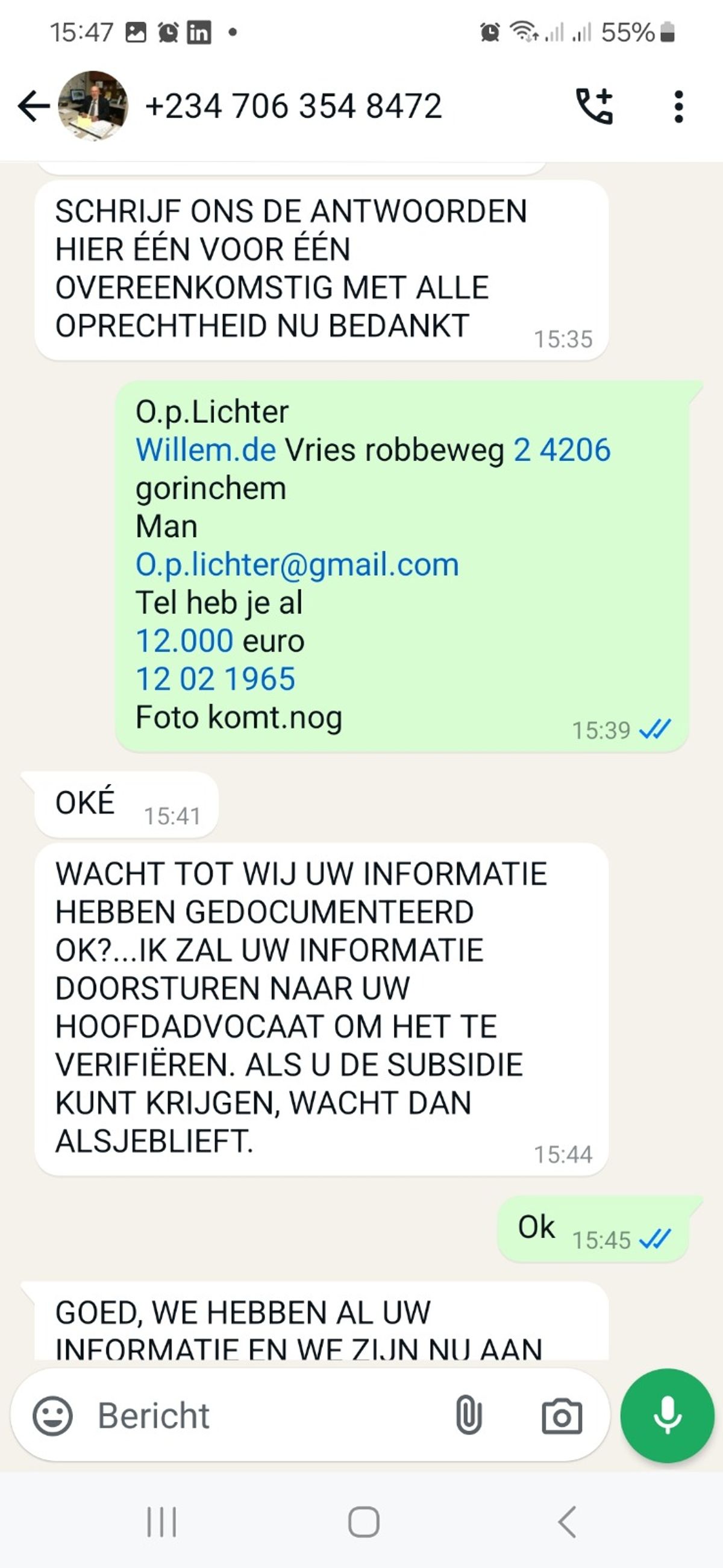Open contact info for +234 706 354 8472
Screen dimensions: 723x1568
click(x=293, y=107)
